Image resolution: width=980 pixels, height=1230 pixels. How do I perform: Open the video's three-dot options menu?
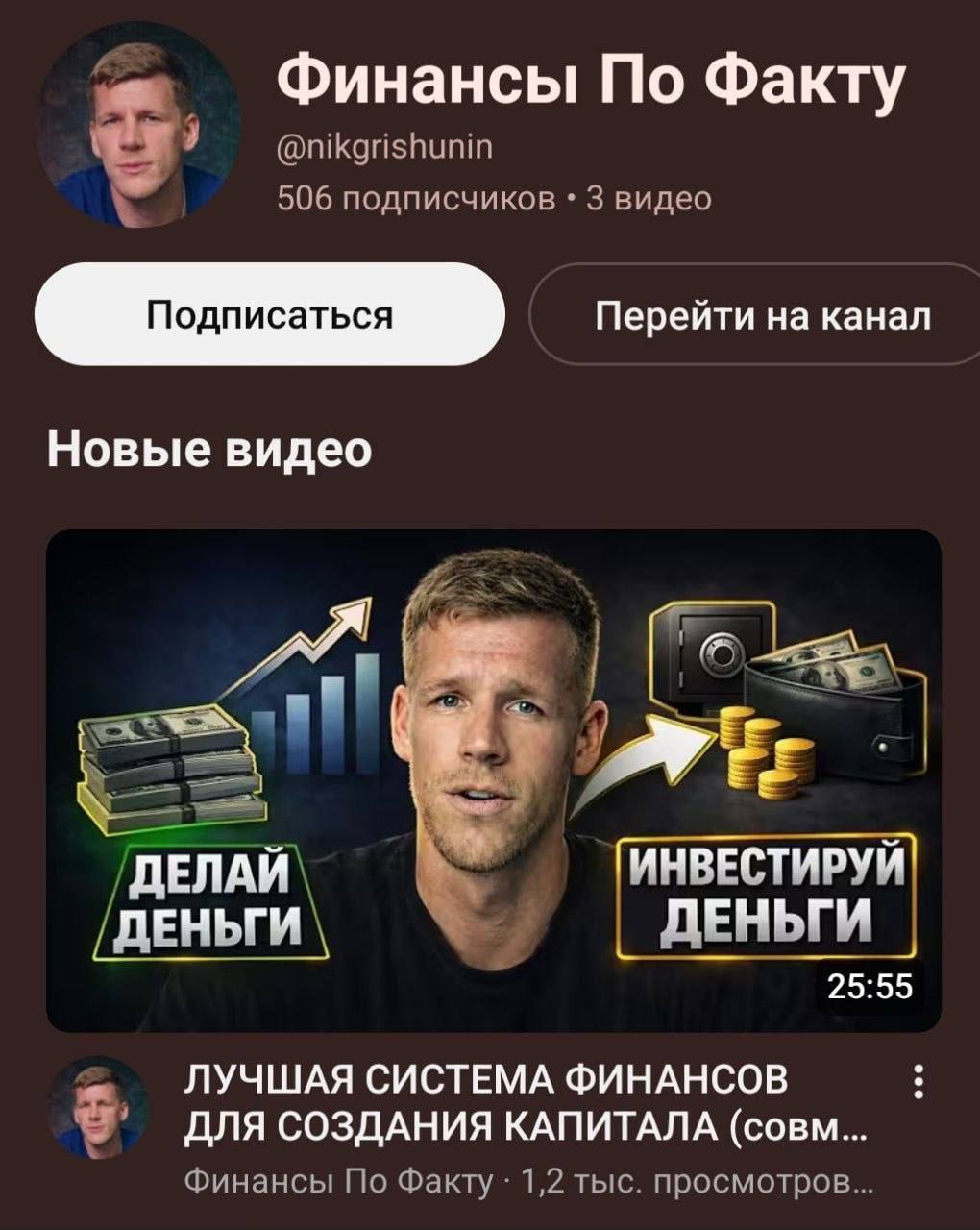tap(919, 1082)
